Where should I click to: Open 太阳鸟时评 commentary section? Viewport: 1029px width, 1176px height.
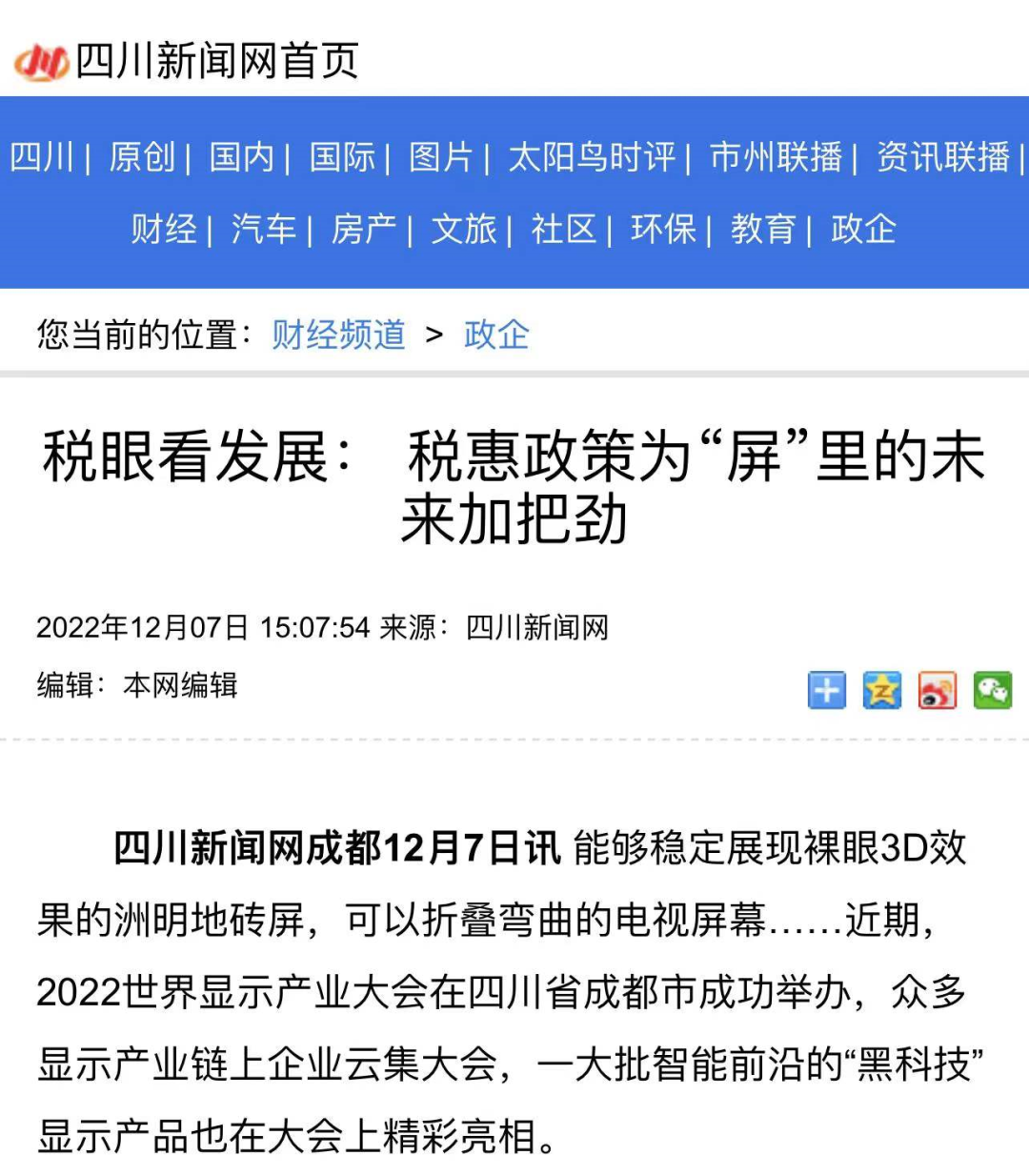coord(591,156)
